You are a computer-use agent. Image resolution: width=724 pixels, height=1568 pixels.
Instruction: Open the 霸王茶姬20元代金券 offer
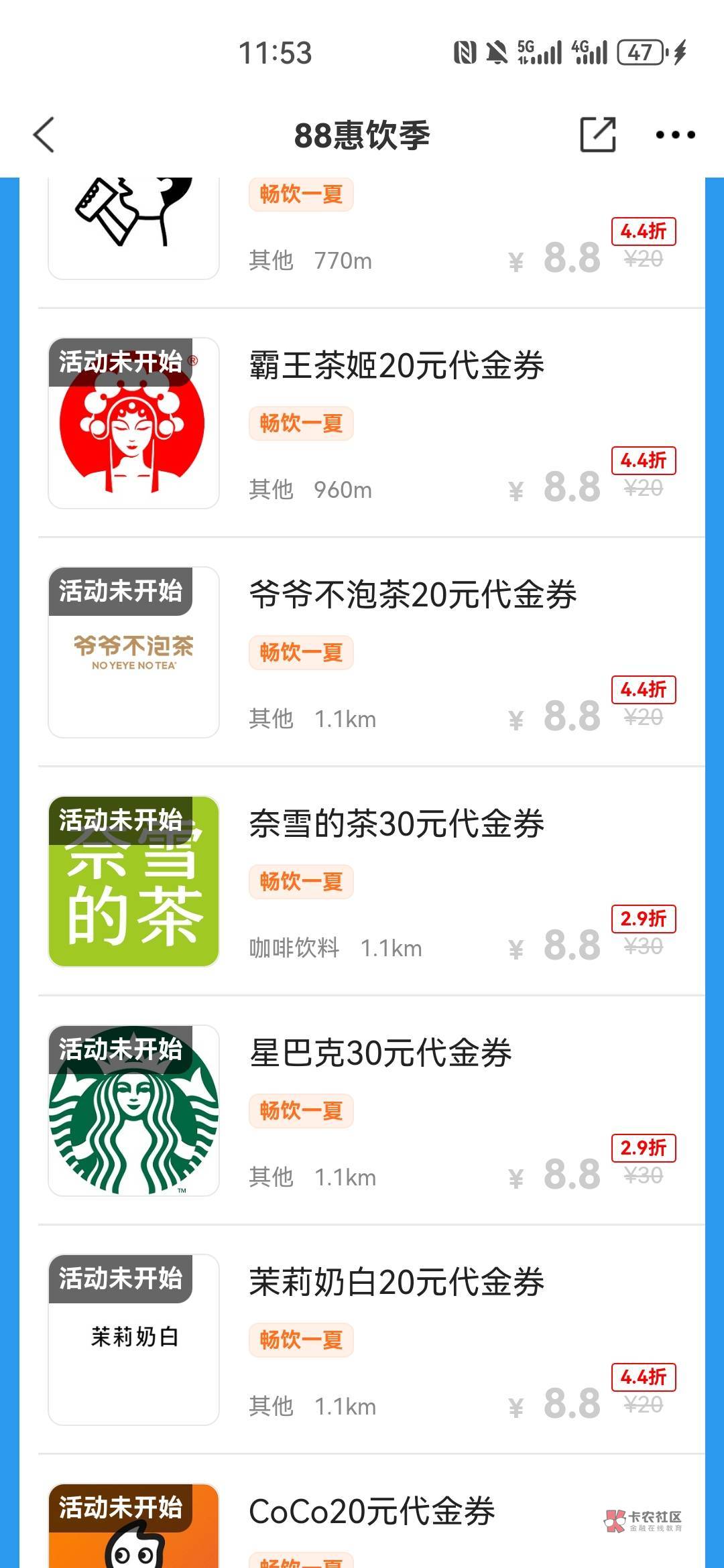371,423
